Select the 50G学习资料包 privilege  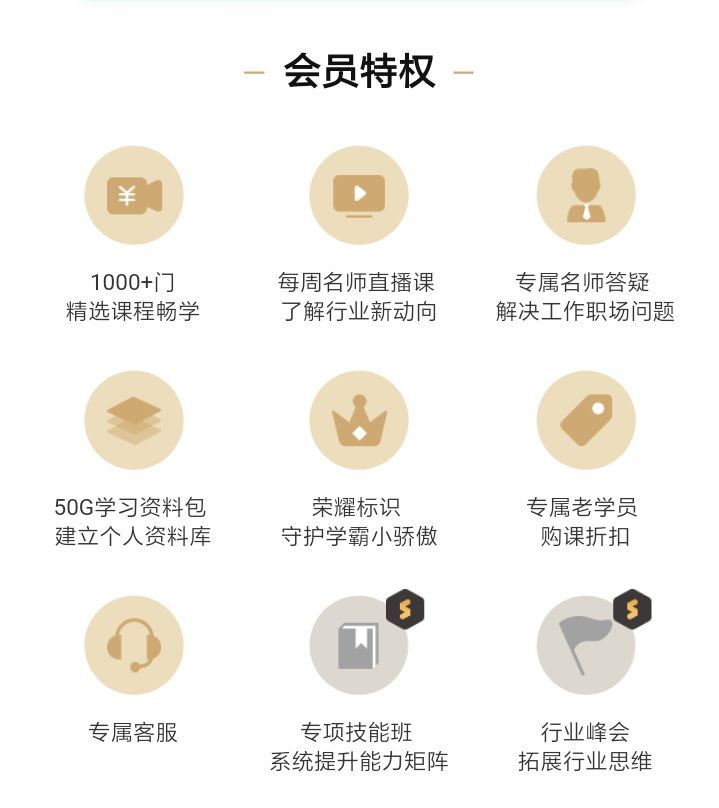133,421
